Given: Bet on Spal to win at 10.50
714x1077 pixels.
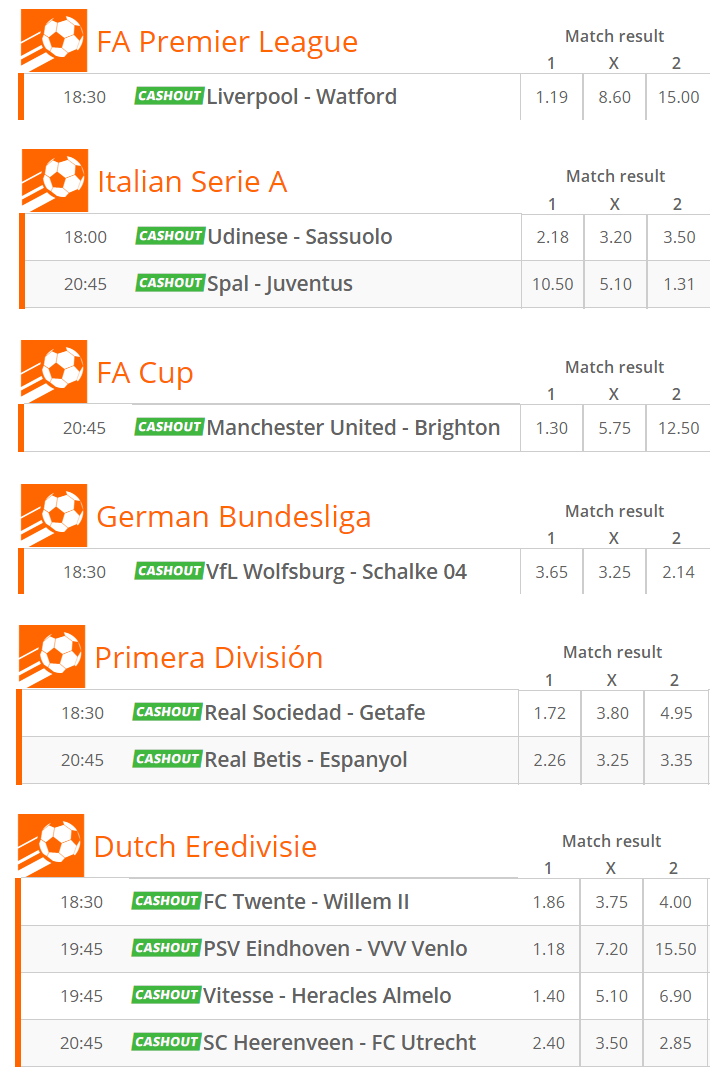Looking at the screenshot, I should coord(552,284).
